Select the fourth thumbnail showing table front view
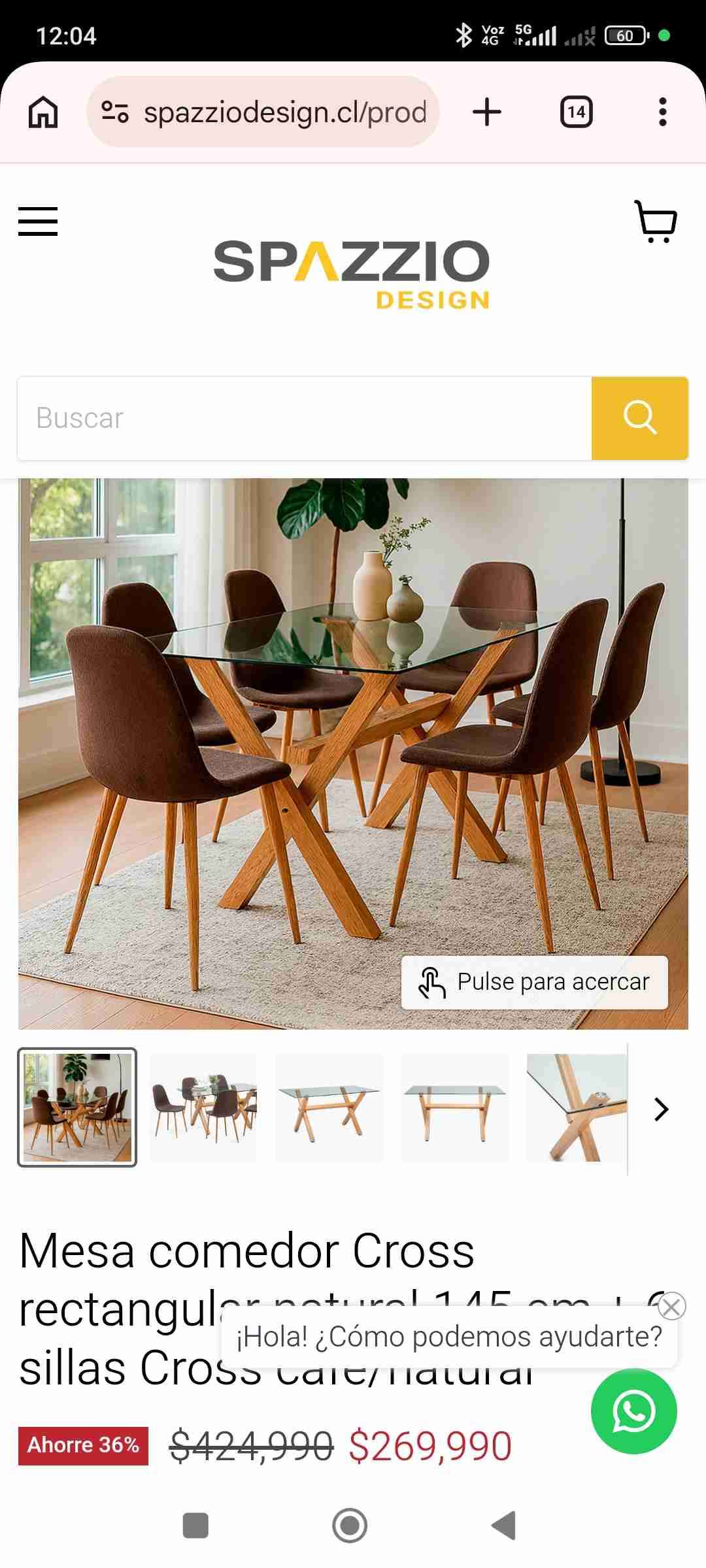Screen dimensions: 706x1568 pos(455,1107)
